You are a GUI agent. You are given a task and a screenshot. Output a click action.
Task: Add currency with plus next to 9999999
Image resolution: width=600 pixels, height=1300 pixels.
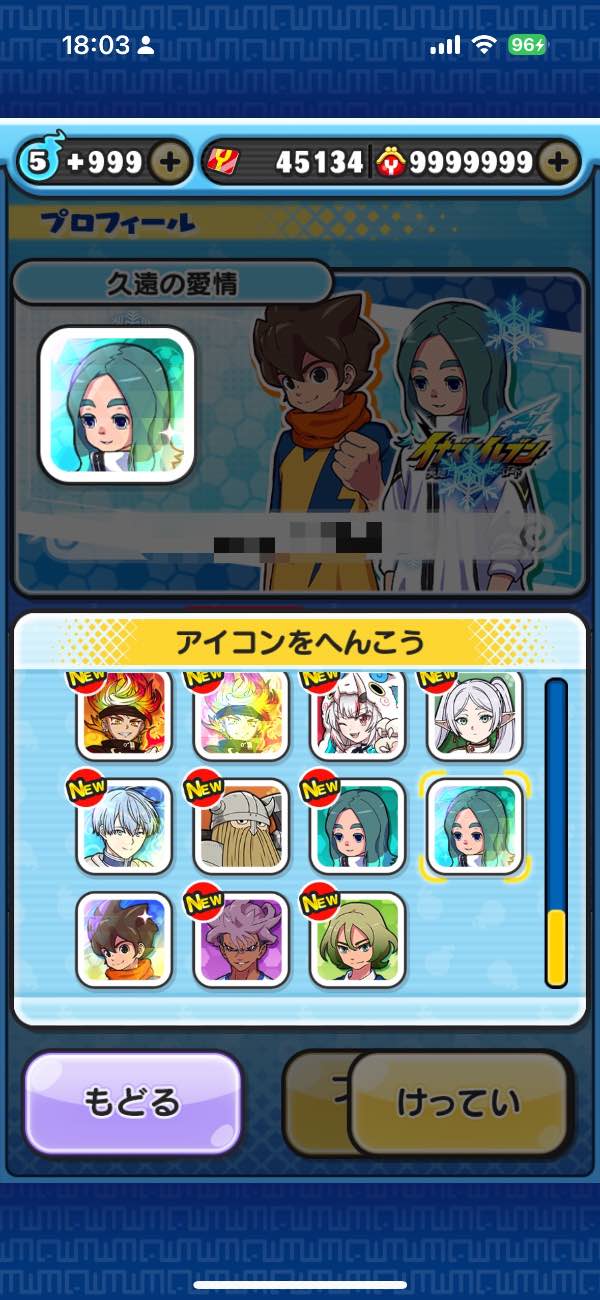coord(559,161)
